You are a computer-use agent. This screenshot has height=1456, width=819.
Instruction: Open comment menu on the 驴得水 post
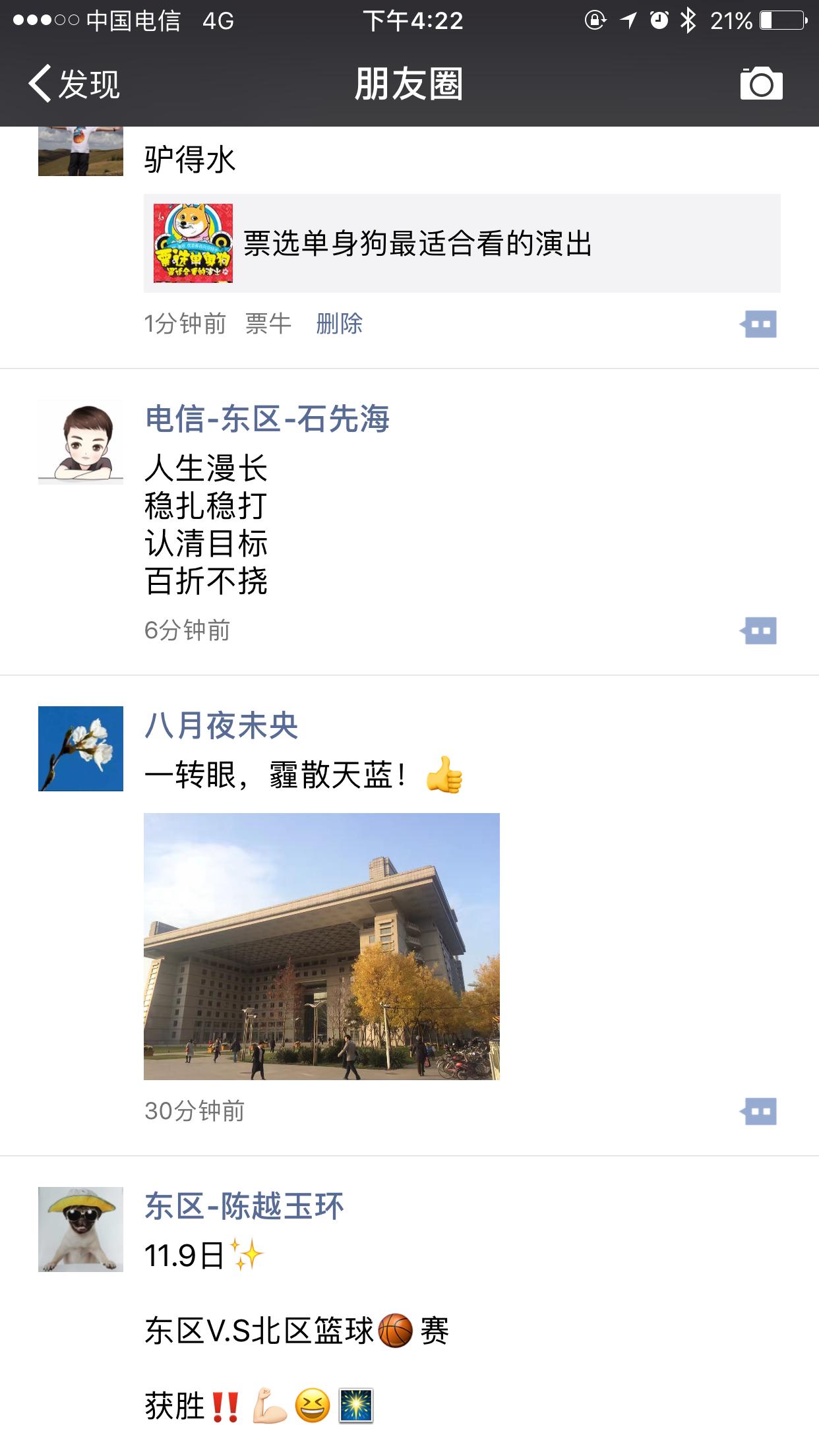point(758,324)
